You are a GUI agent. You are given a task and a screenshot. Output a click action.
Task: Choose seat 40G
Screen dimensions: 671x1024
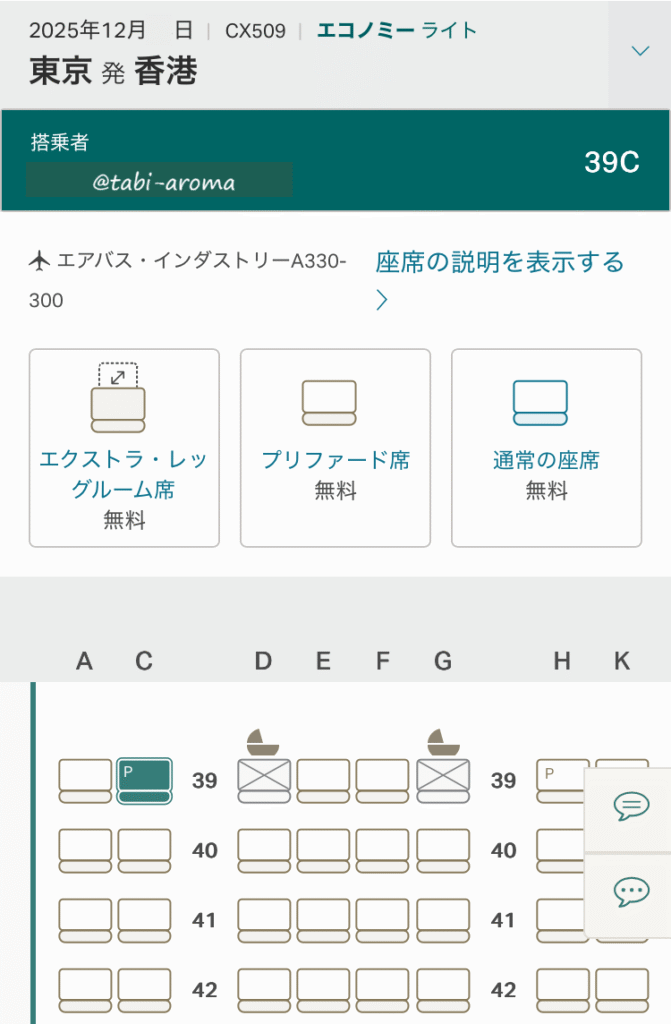tap(442, 850)
